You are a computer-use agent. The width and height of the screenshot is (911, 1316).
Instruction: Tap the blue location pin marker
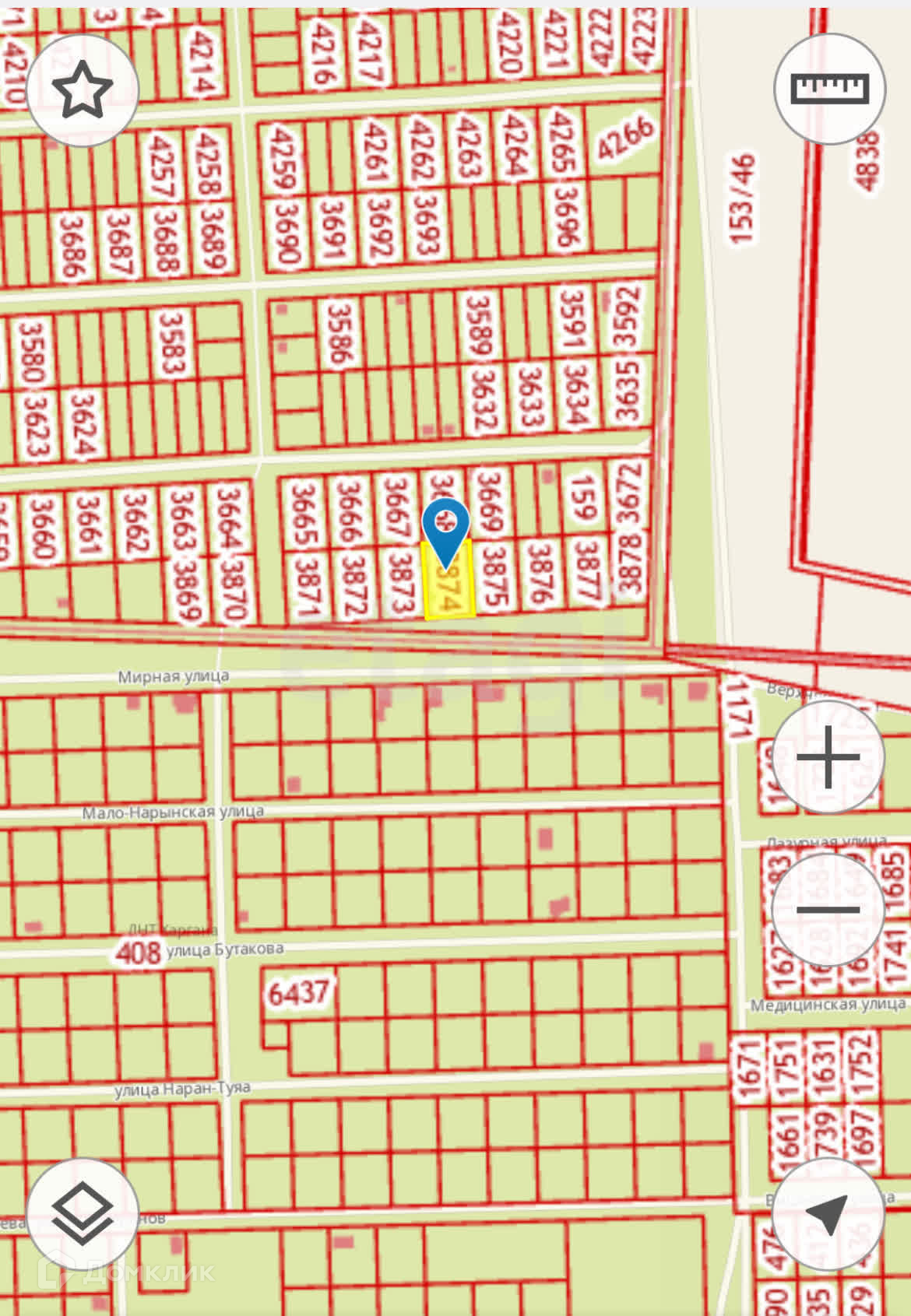tap(445, 530)
